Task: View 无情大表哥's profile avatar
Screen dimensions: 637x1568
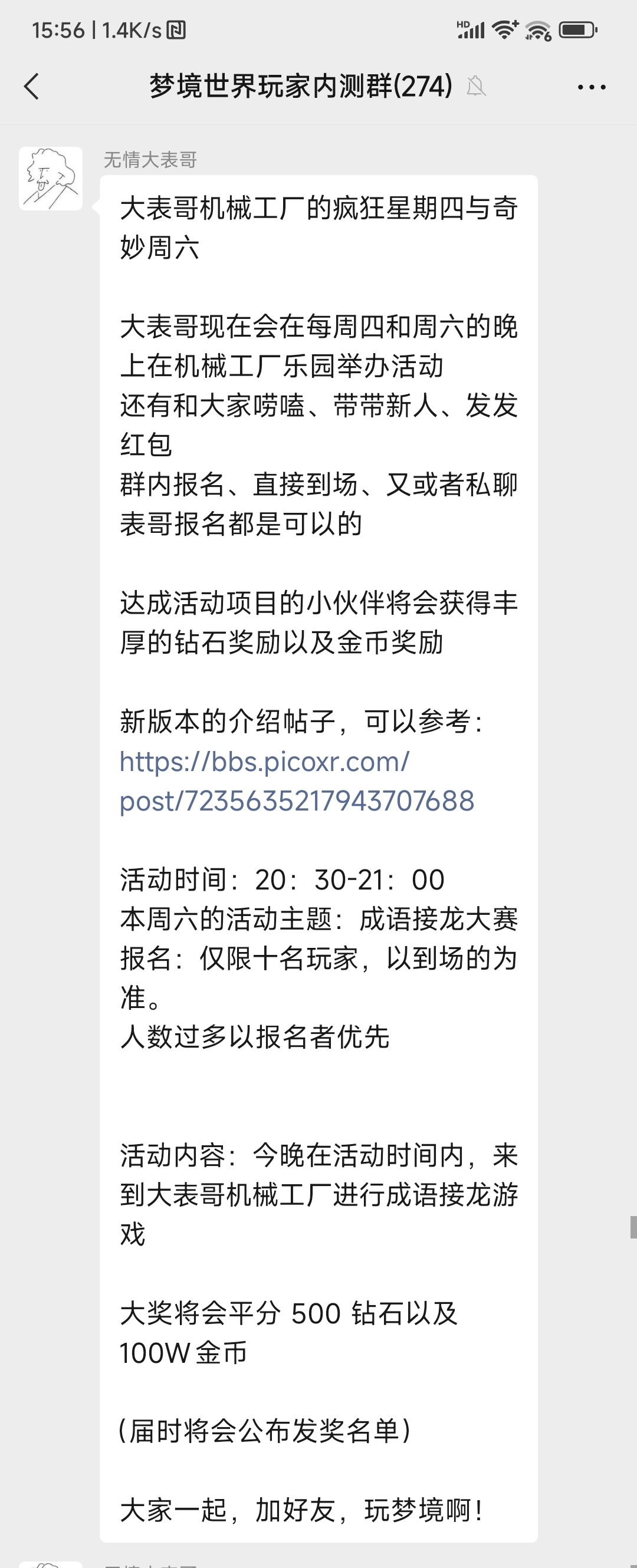Action: click(51, 179)
